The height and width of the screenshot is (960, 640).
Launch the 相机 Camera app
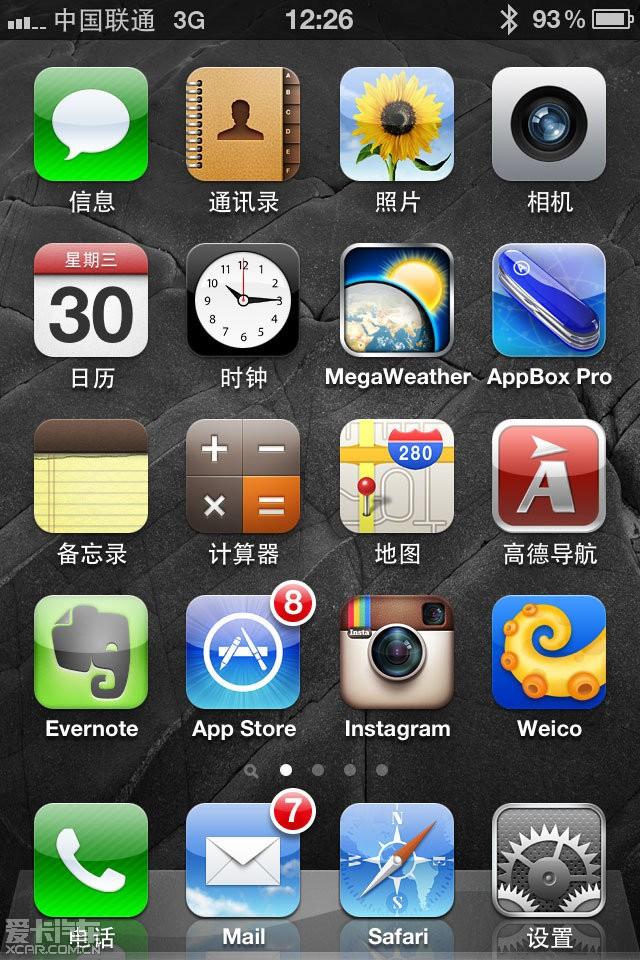click(x=549, y=124)
